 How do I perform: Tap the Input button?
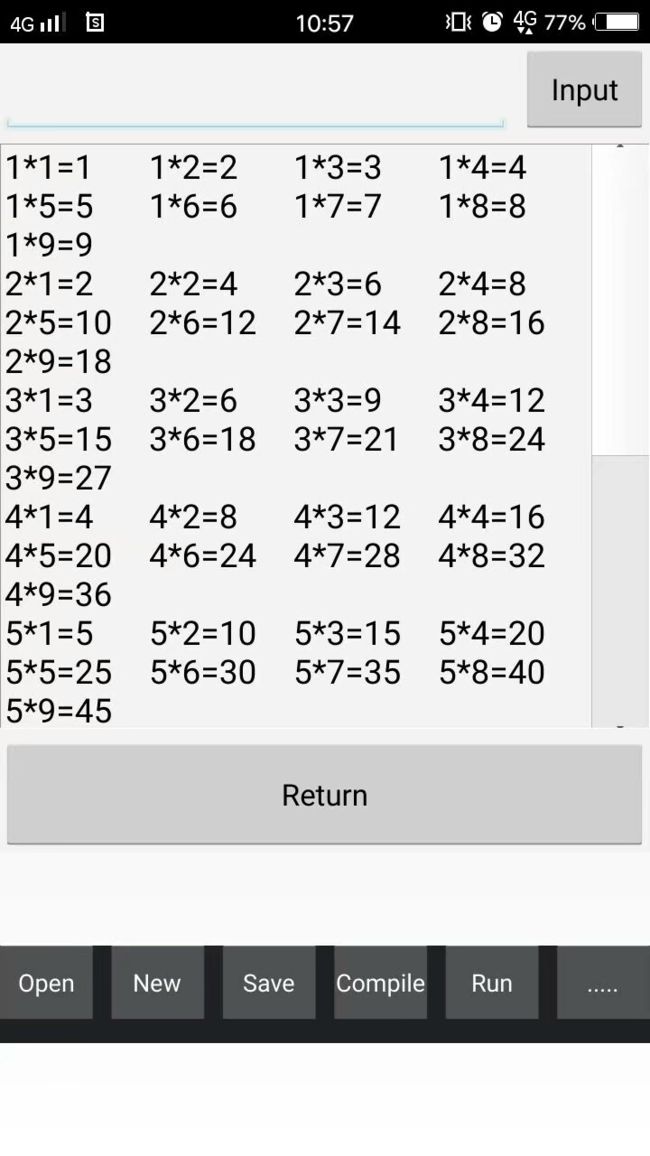coord(584,89)
